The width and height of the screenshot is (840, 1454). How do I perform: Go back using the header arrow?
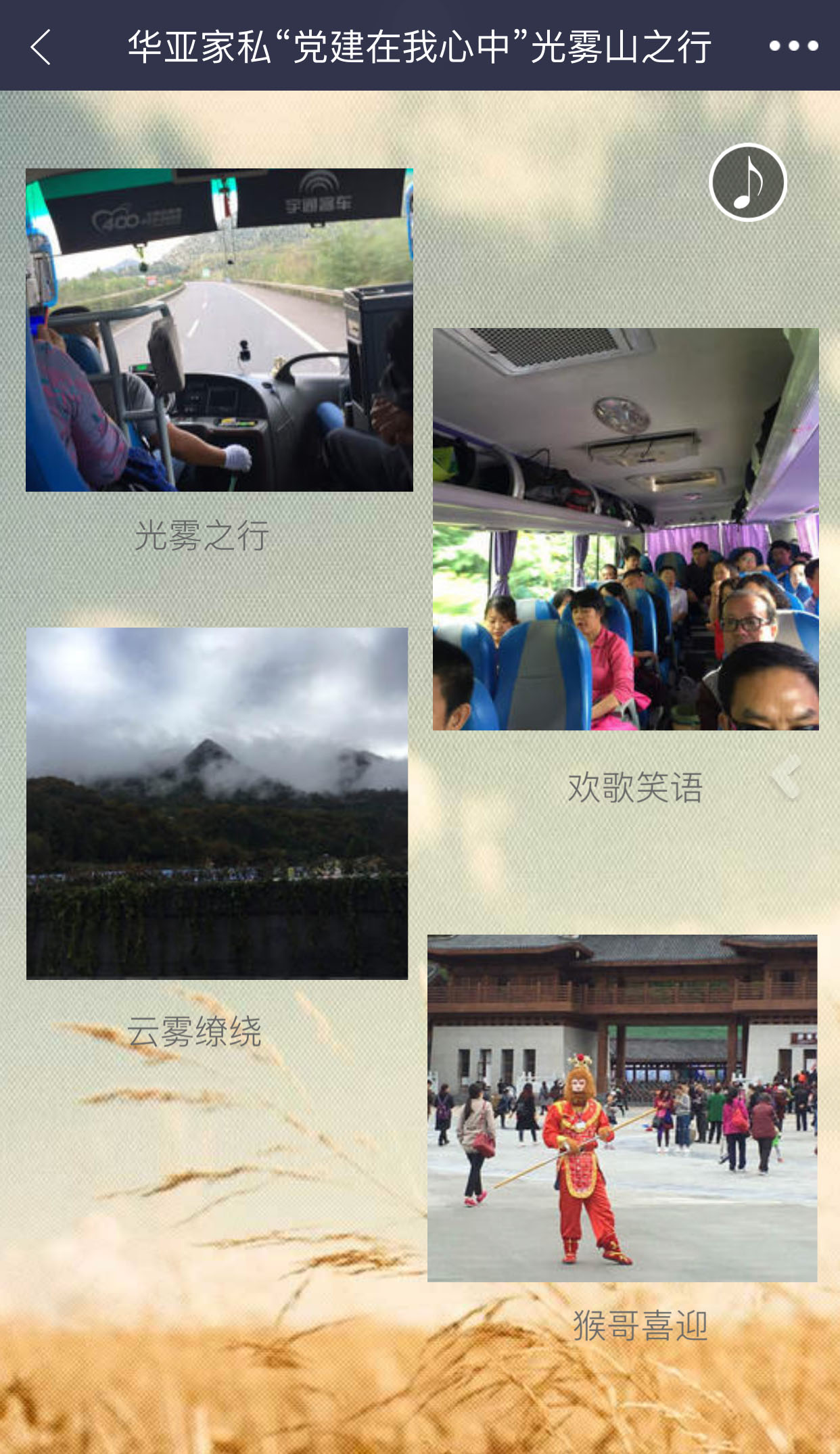pyautogui.click(x=41, y=47)
